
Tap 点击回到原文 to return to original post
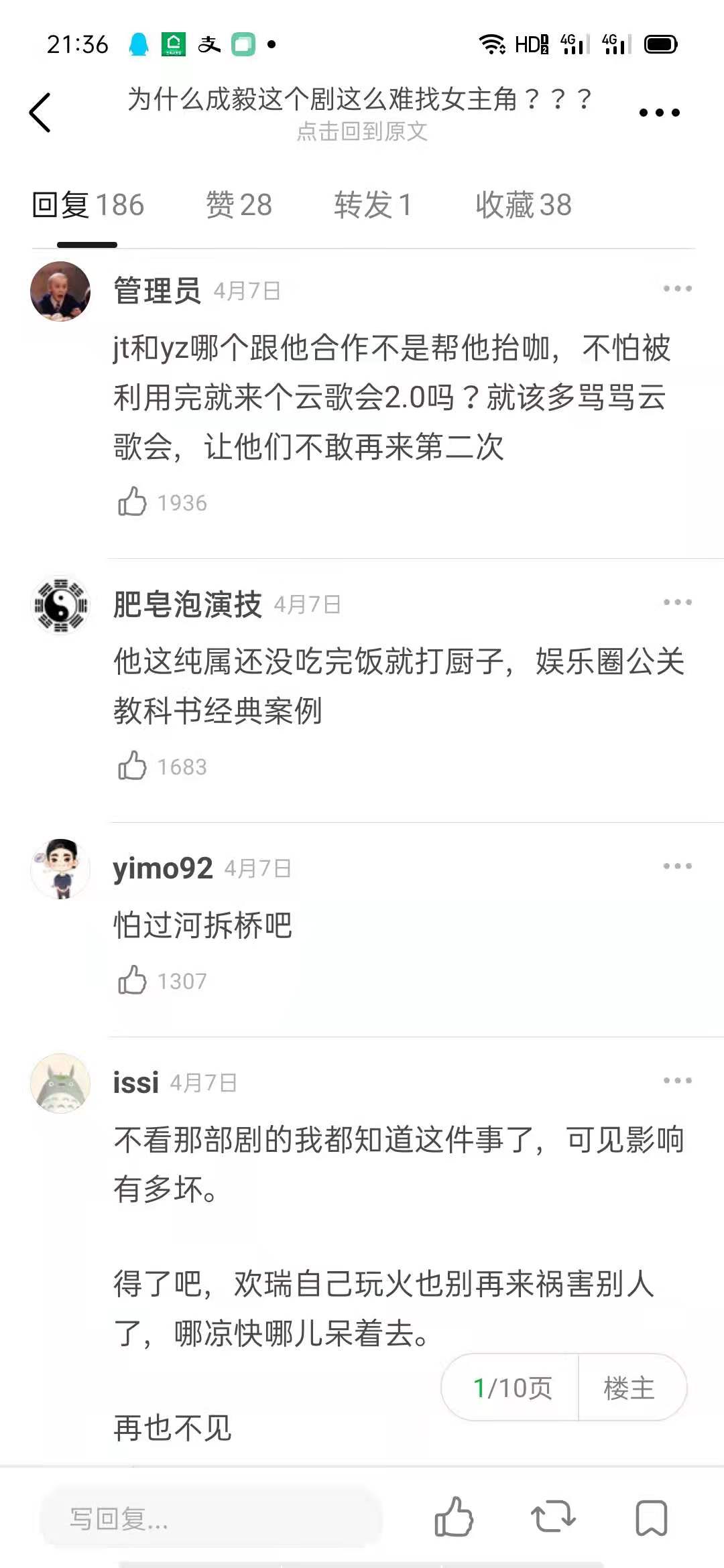click(362, 133)
